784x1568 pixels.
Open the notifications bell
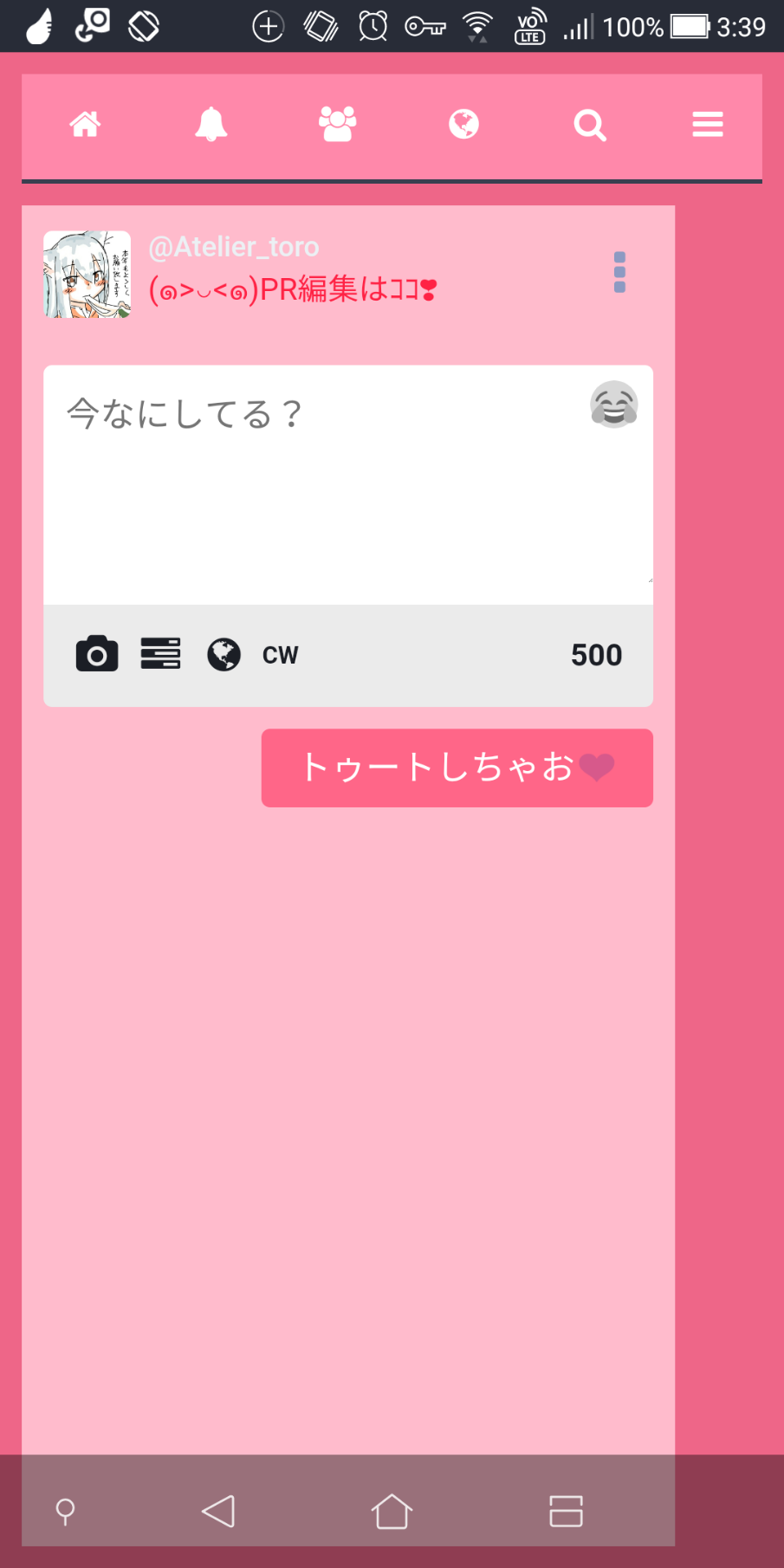pos(211,125)
